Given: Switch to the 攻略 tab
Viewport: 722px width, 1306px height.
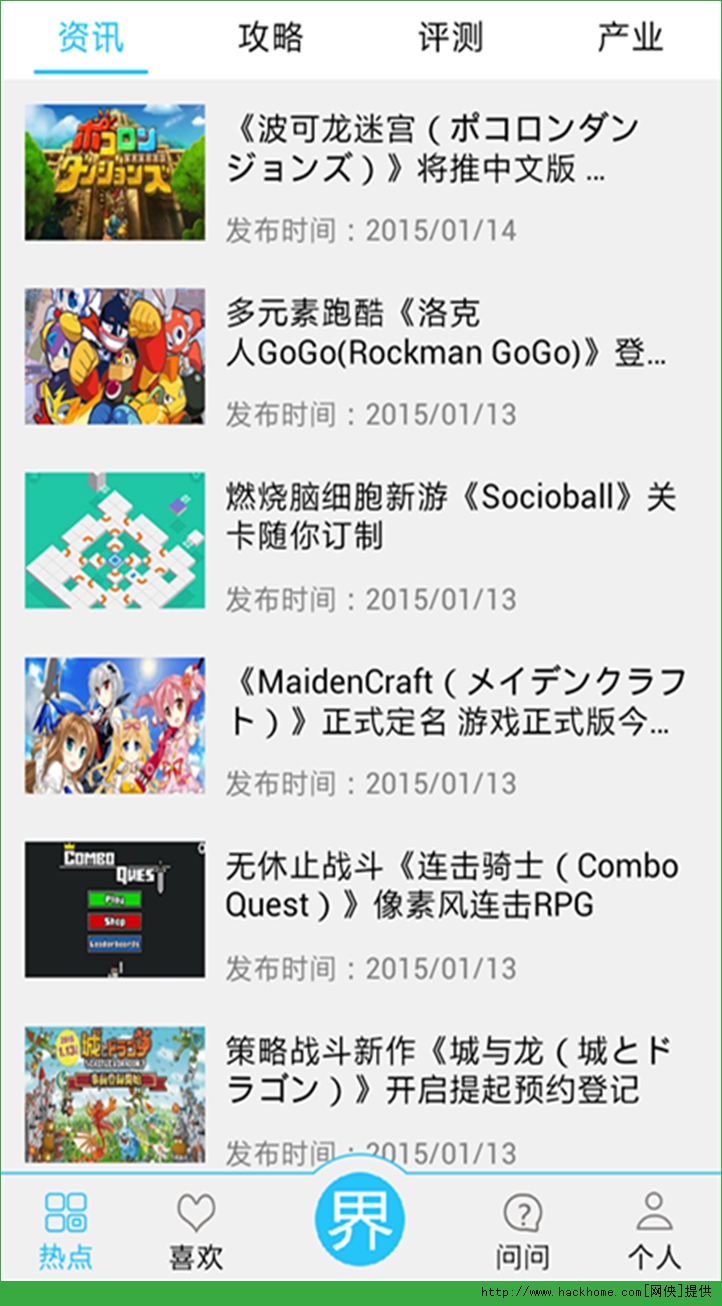Looking at the screenshot, I should 270,38.
